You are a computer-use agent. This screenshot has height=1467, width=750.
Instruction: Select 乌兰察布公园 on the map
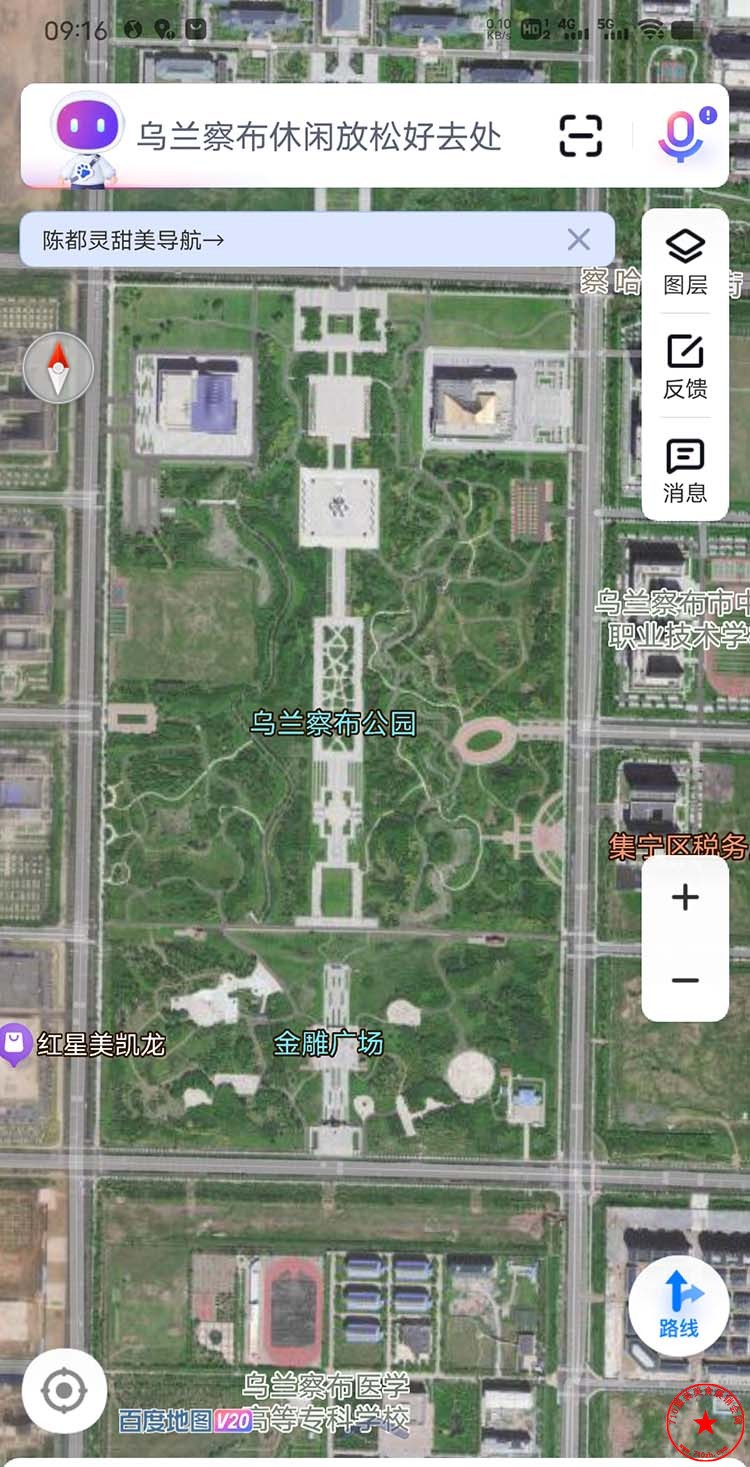[332, 722]
